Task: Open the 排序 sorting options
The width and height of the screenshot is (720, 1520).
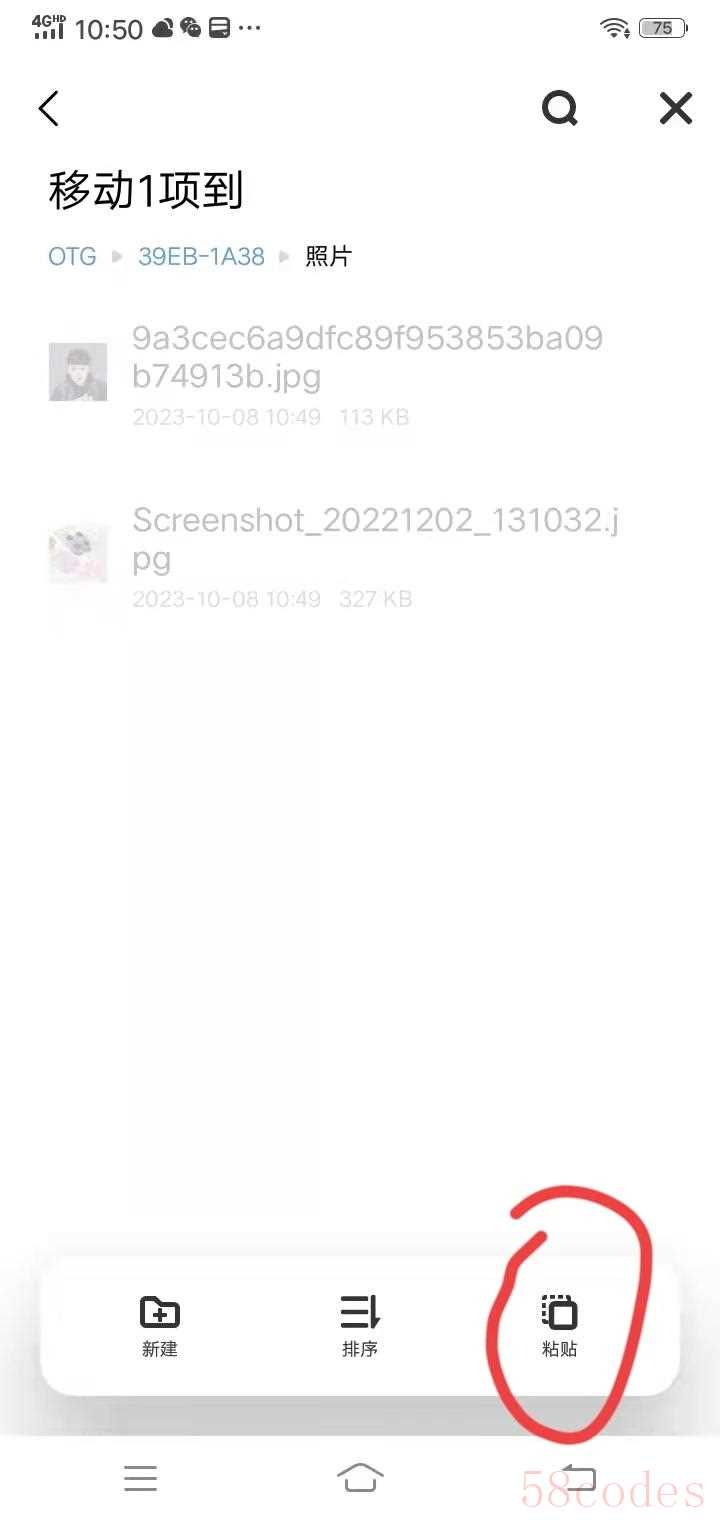Action: pyautogui.click(x=360, y=1326)
